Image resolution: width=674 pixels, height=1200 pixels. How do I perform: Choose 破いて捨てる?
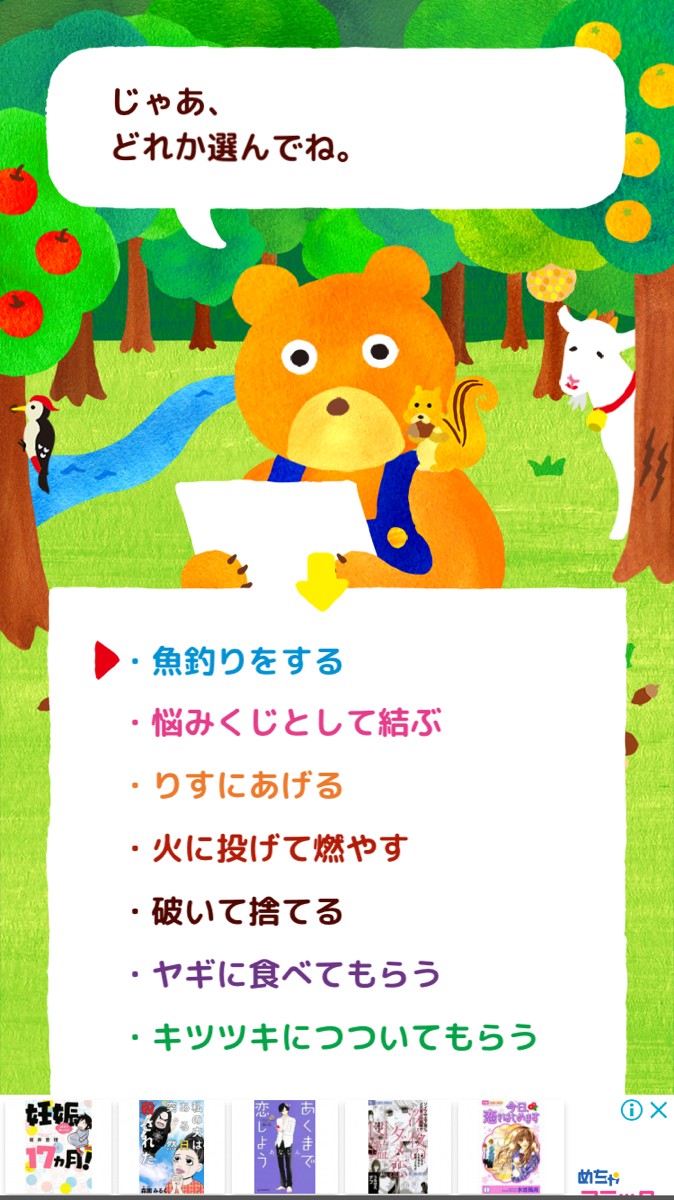click(247, 912)
